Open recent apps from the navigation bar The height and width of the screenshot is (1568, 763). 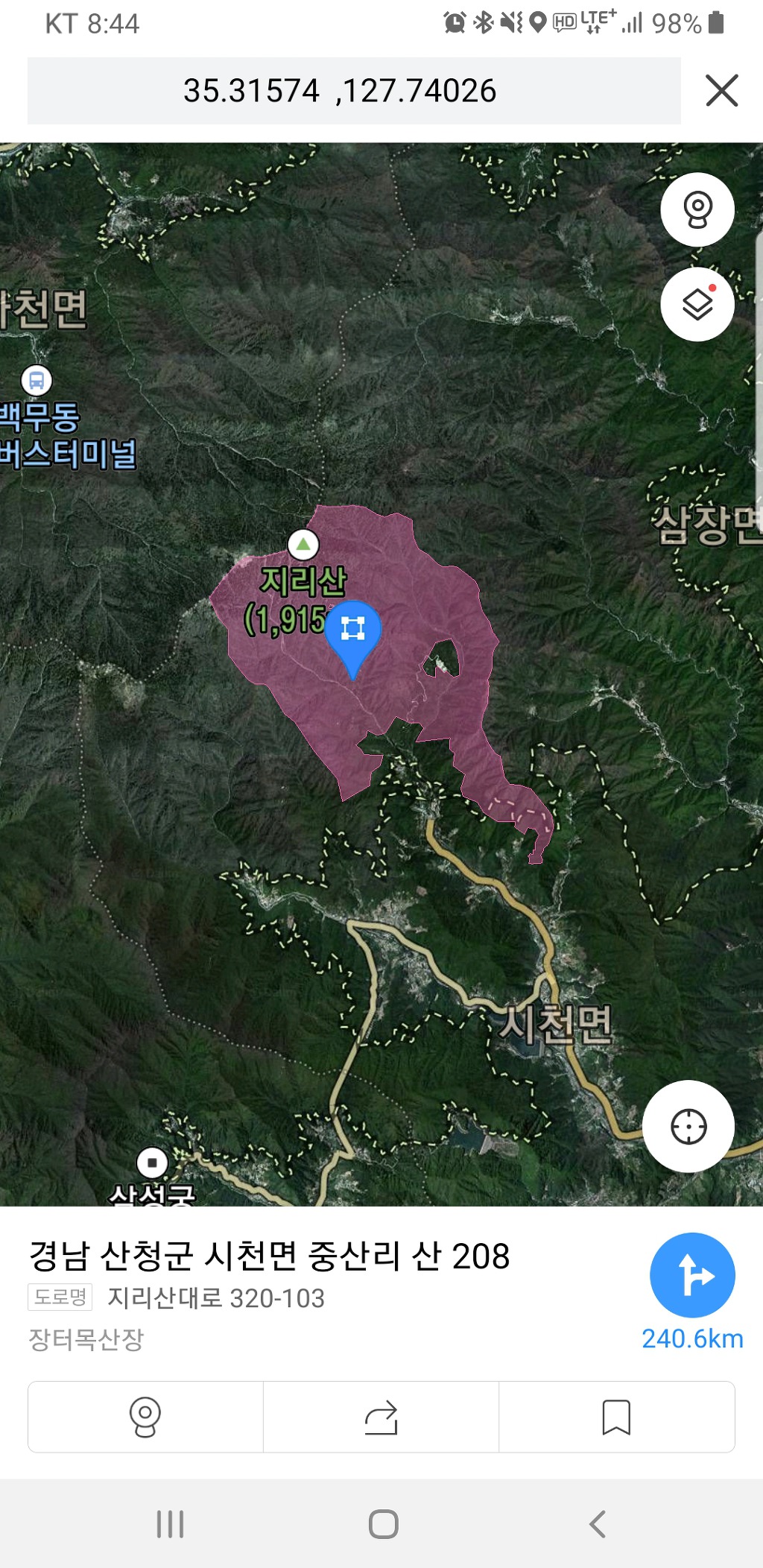pyautogui.click(x=170, y=1525)
